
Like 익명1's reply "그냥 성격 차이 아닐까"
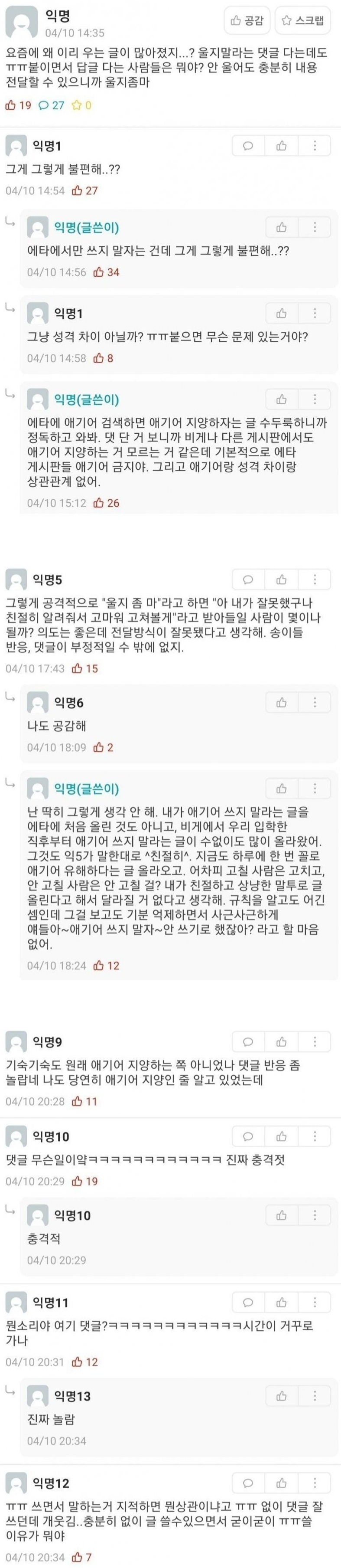282,314
